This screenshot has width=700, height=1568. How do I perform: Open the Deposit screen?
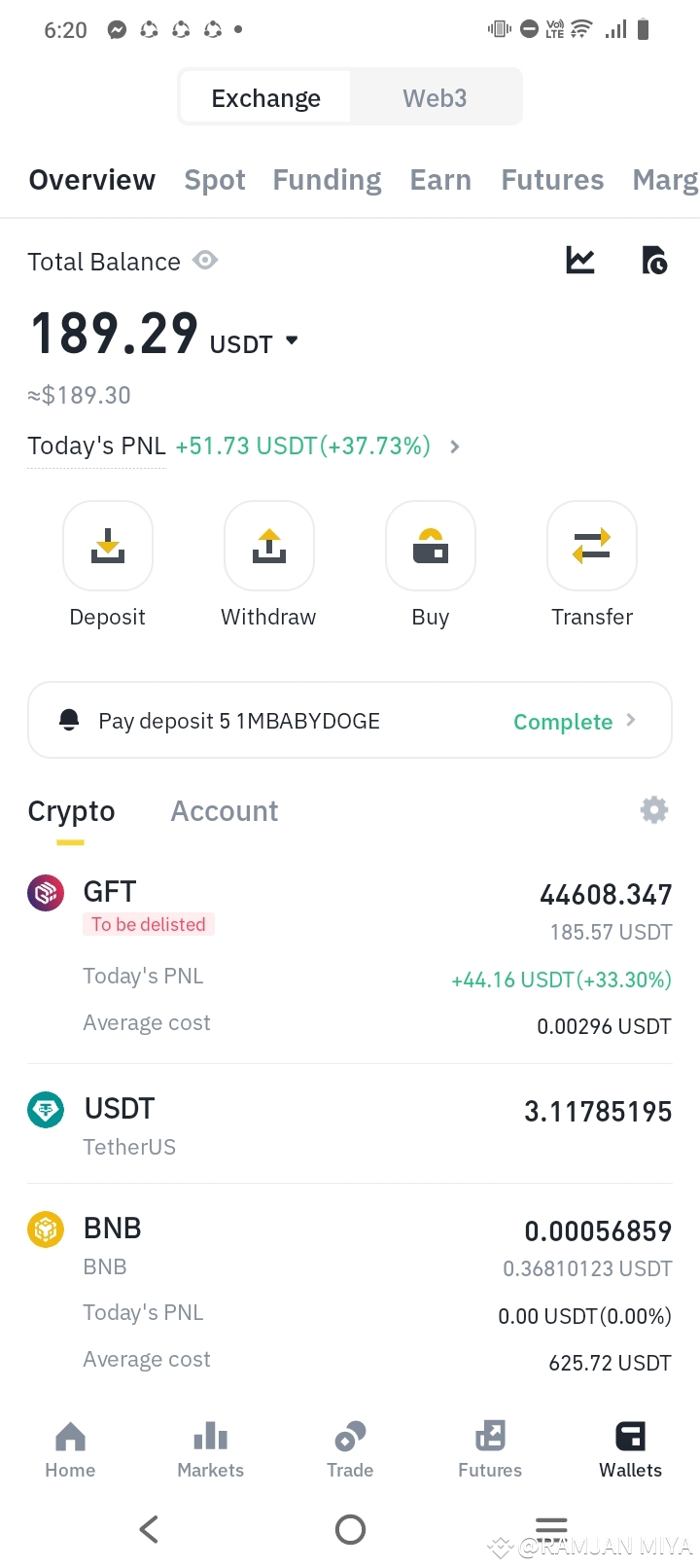[x=108, y=546]
